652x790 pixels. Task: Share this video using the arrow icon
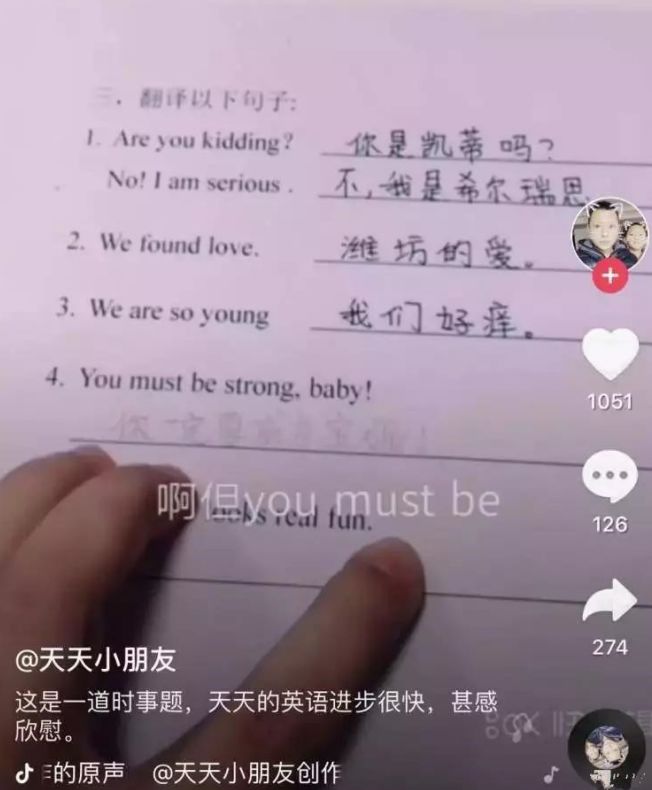609,601
